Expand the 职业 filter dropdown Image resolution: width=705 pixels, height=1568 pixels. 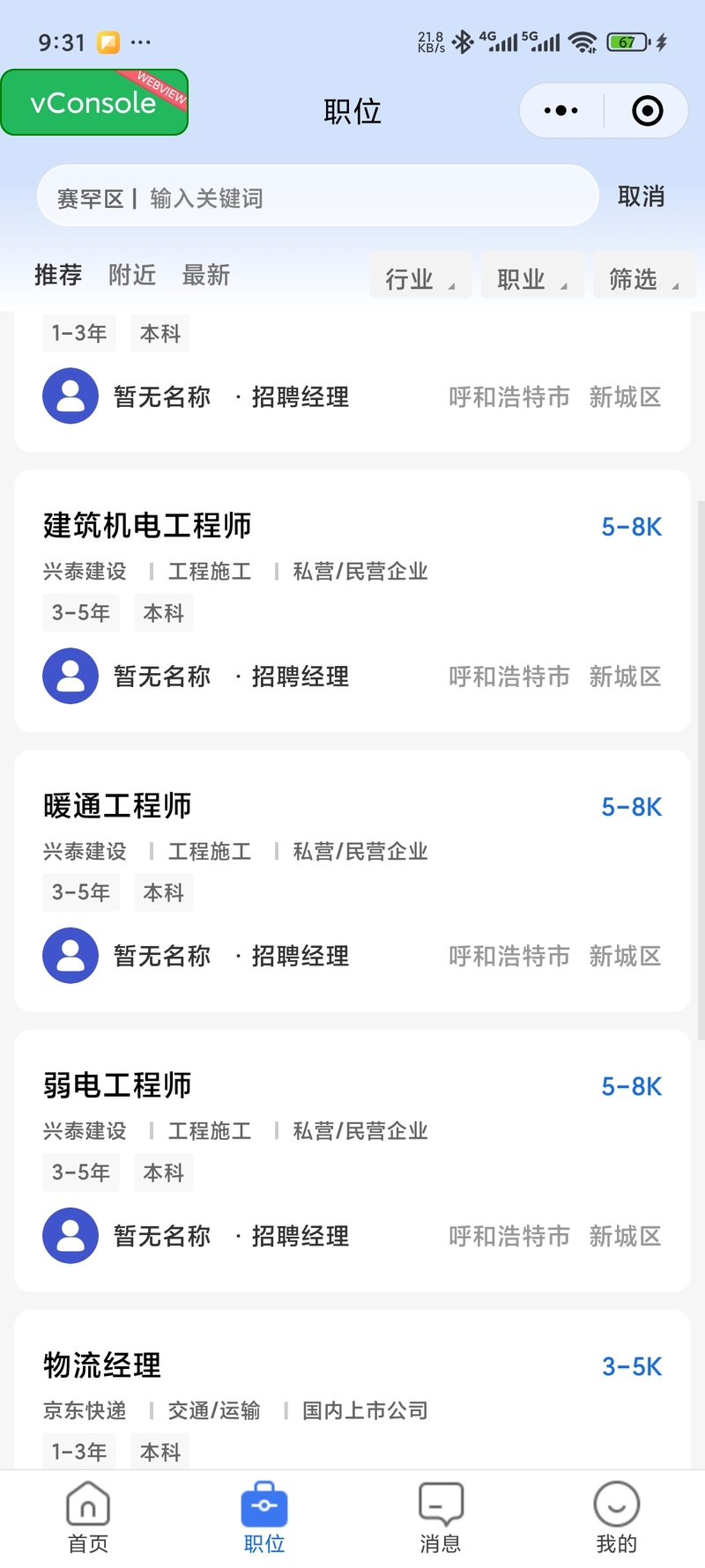(x=531, y=279)
